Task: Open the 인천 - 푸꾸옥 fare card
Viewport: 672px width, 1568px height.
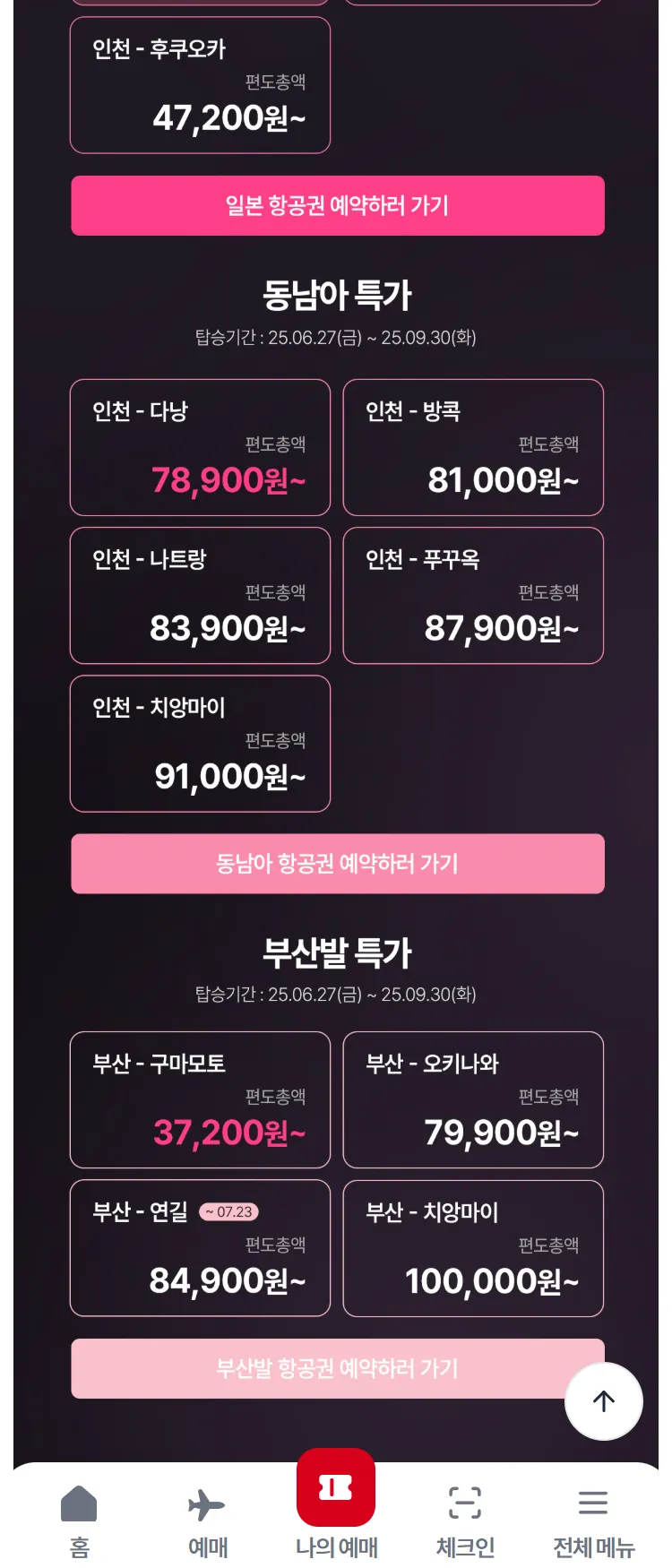Action: tap(473, 596)
